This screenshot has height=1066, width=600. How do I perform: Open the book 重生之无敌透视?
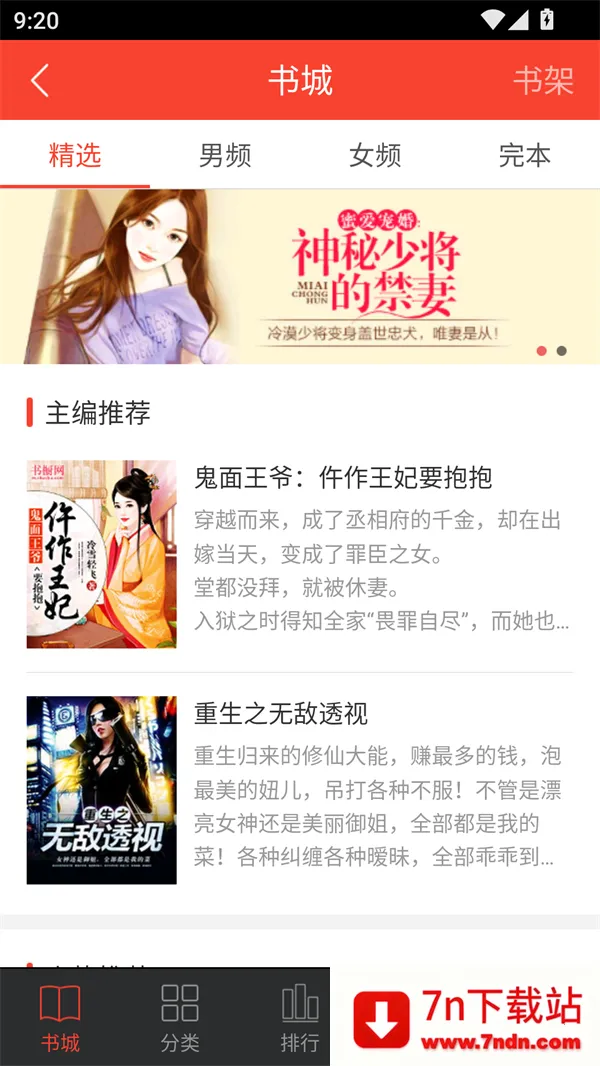tap(281, 714)
